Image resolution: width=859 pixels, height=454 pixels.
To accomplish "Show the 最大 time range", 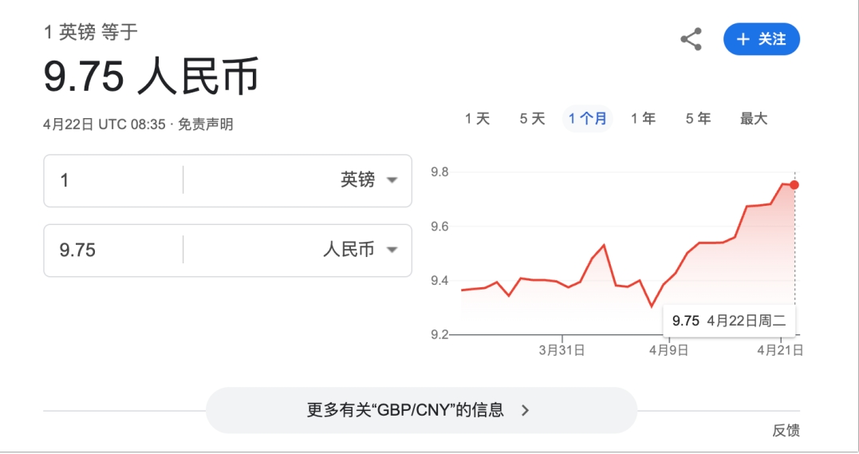I will pyautogui.click(x=753, y=118).
